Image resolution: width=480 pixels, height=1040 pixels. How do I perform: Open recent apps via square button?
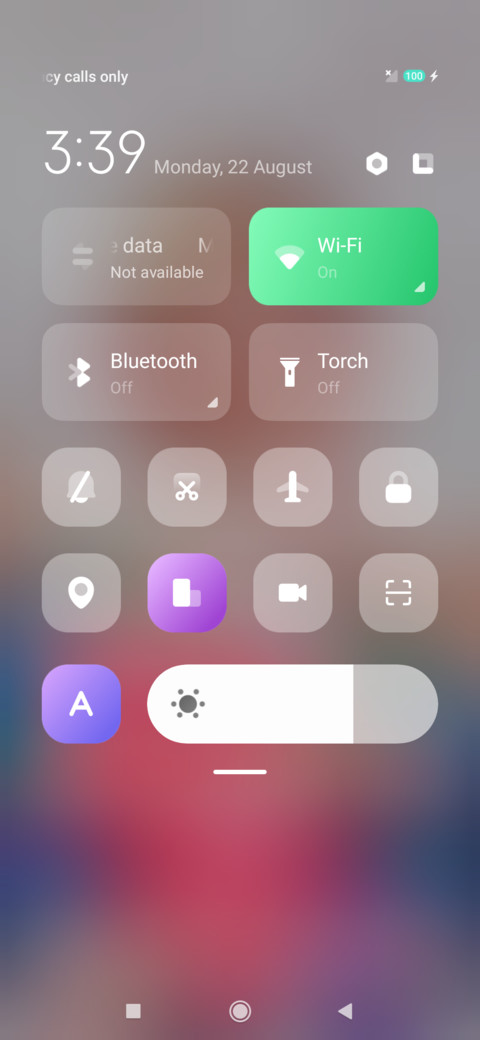pyautogui.click(x=133, y=1011)
